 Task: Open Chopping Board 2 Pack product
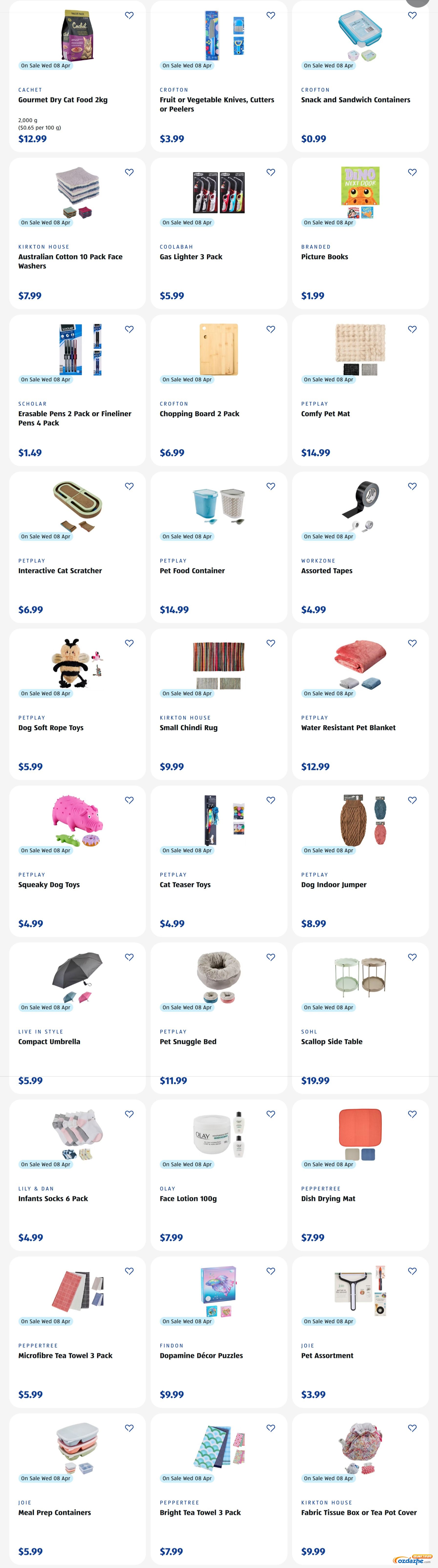(x=199, y=414)
